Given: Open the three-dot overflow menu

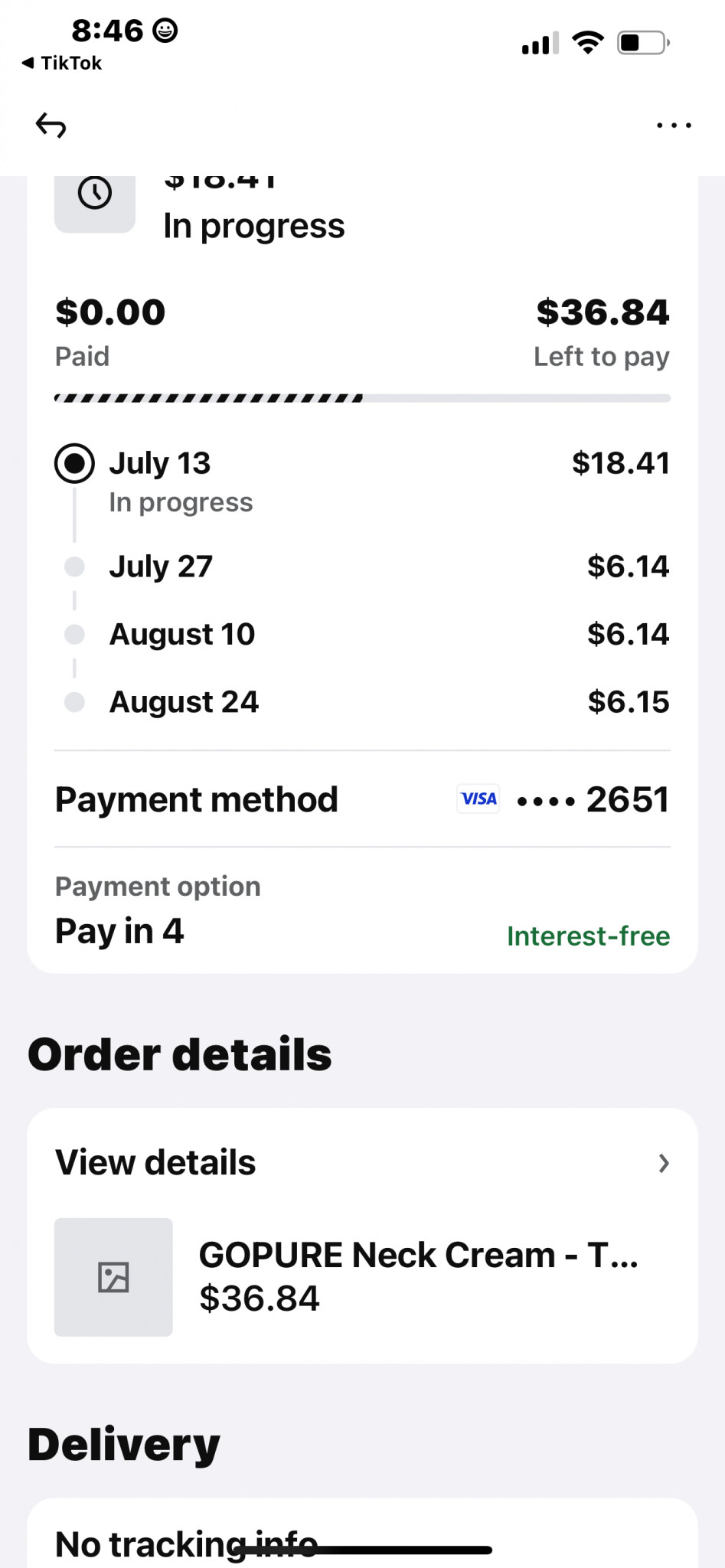Looking at the screenshot, I should tap(674, 126).
